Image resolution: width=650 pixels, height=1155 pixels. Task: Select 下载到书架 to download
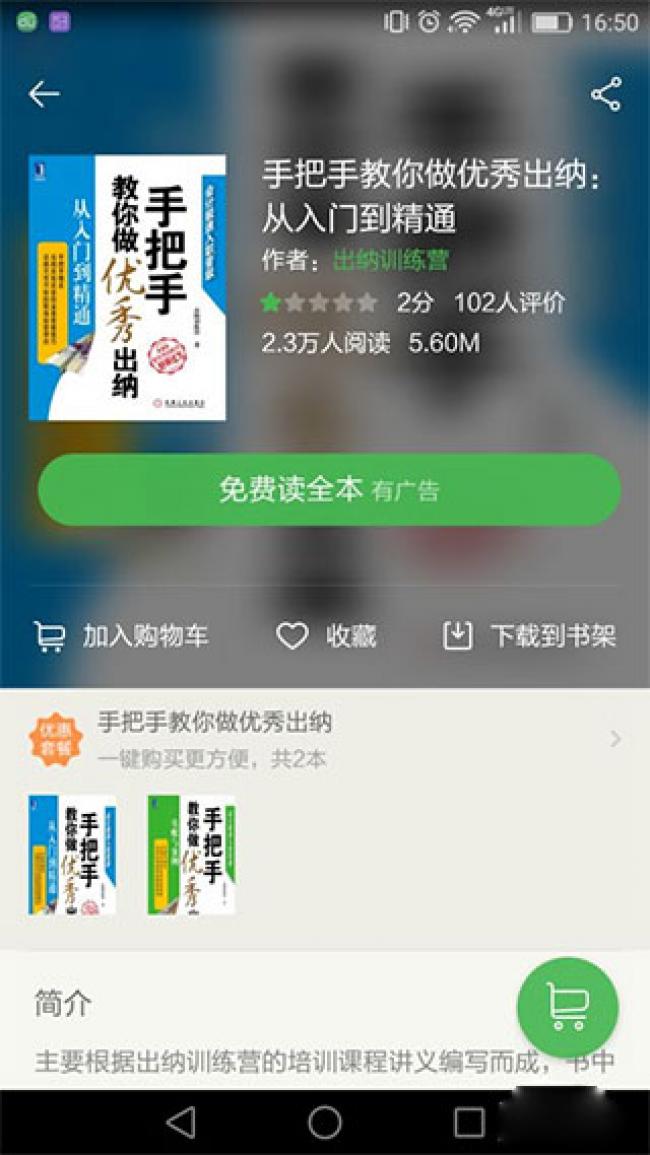tap(530, 636)
